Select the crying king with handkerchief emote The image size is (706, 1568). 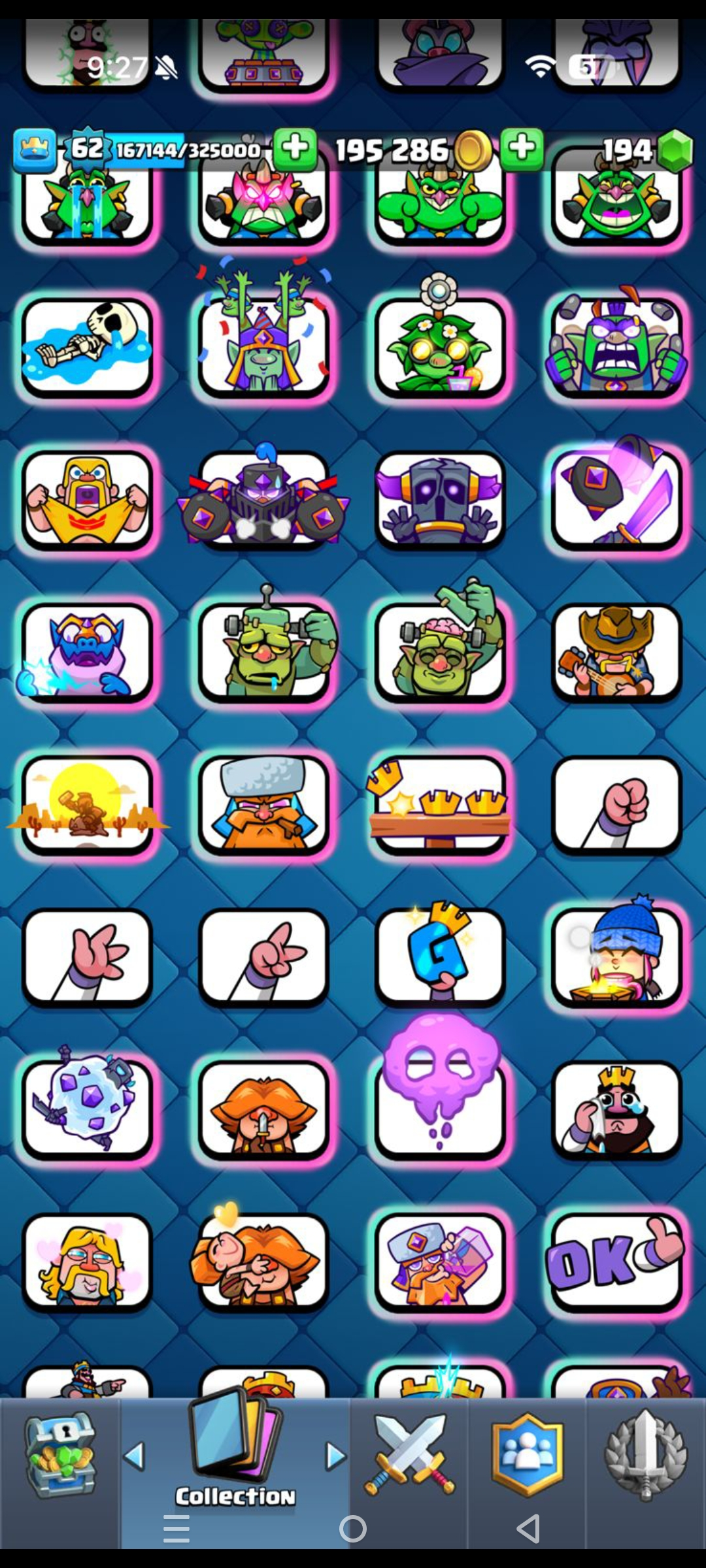(x=616, y=1109)
